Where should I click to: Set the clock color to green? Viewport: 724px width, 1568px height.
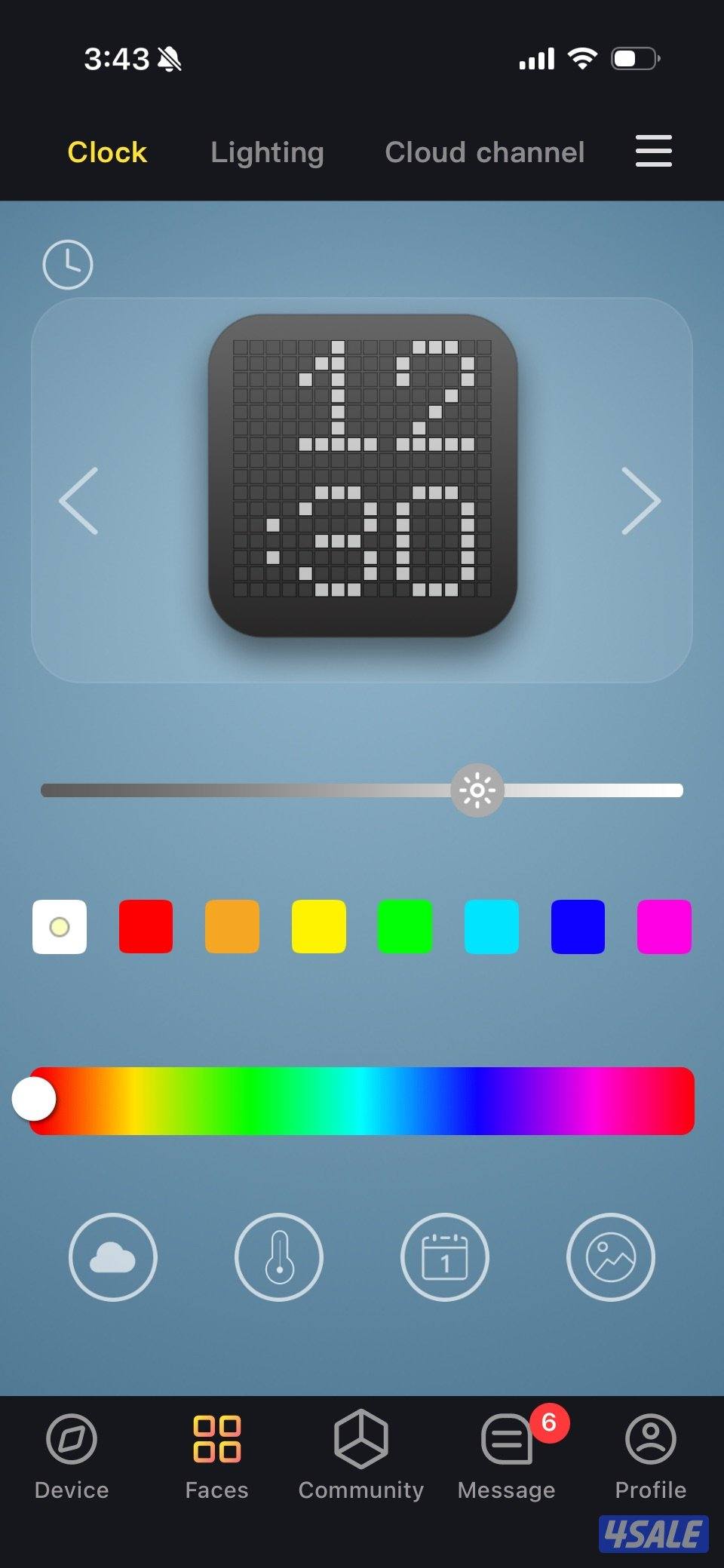[x=405, y=926]
